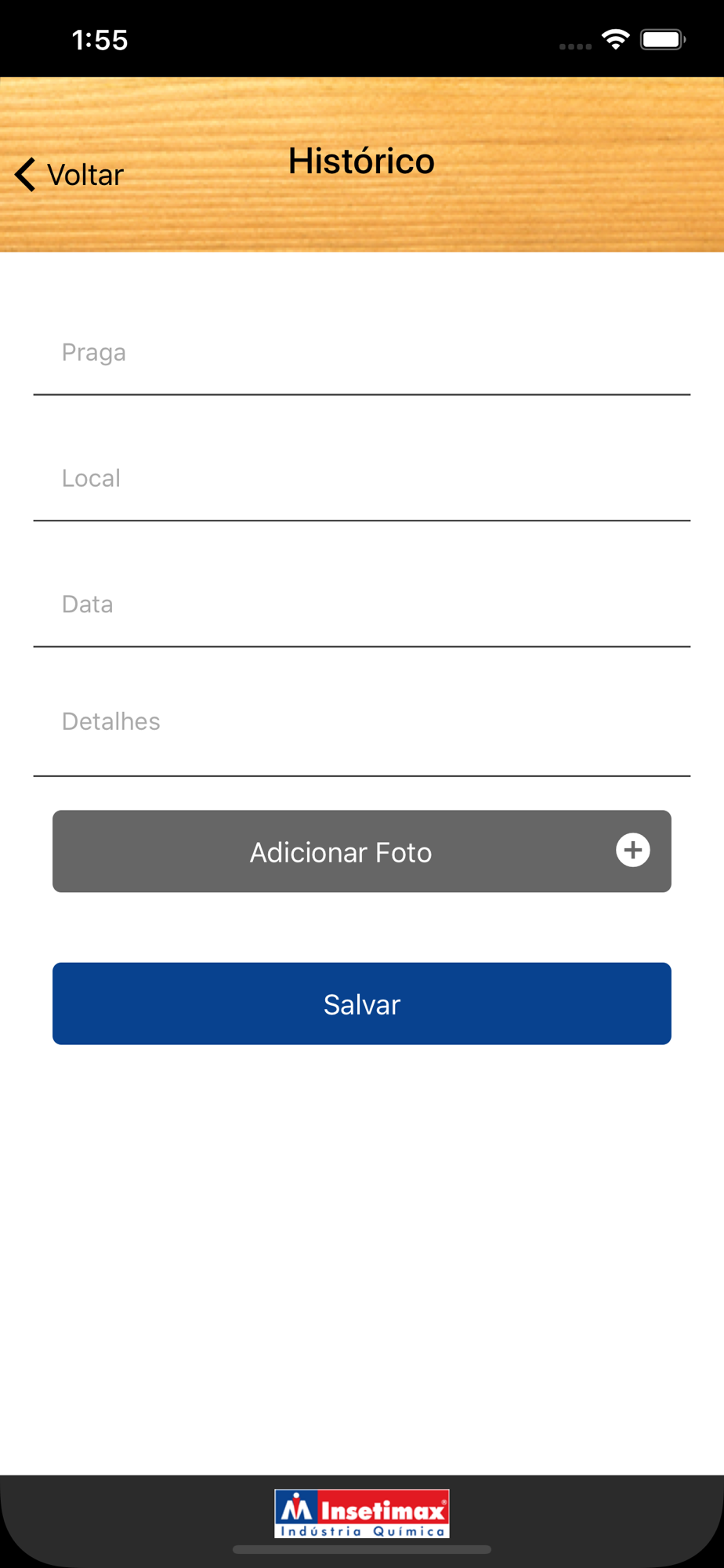
Task: Add a photo with Adicionar Foto
Action: [362, 851]
